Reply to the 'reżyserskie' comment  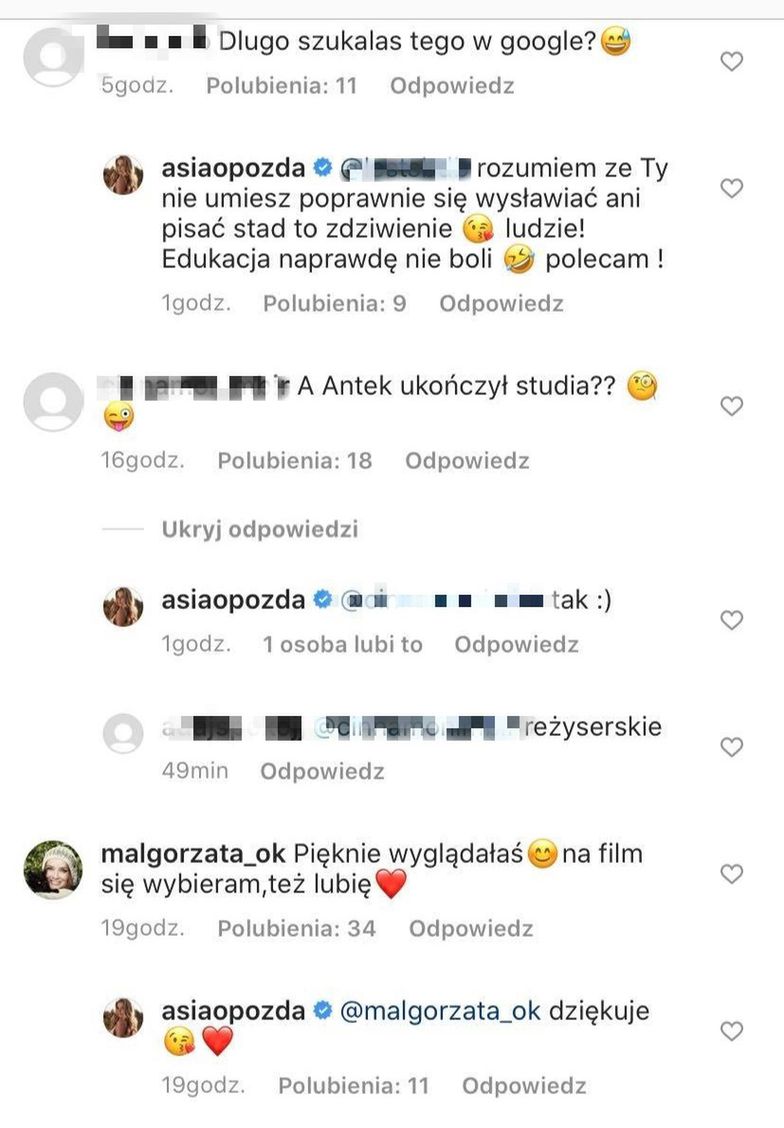[x=322, y=771]
